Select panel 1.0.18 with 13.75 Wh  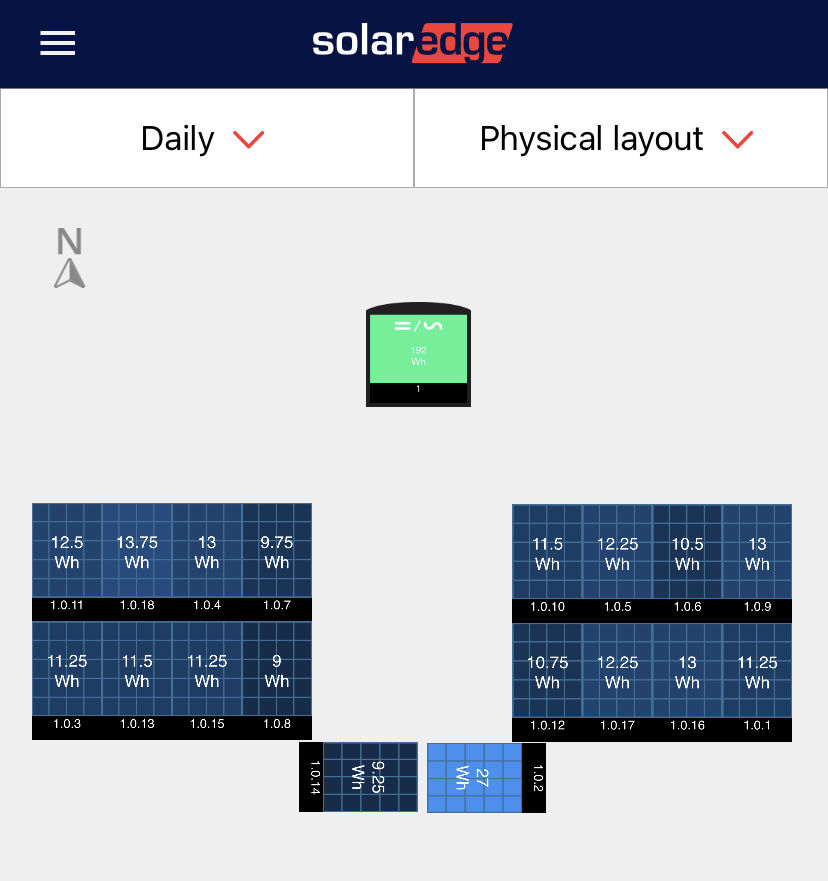coord(137,551)
